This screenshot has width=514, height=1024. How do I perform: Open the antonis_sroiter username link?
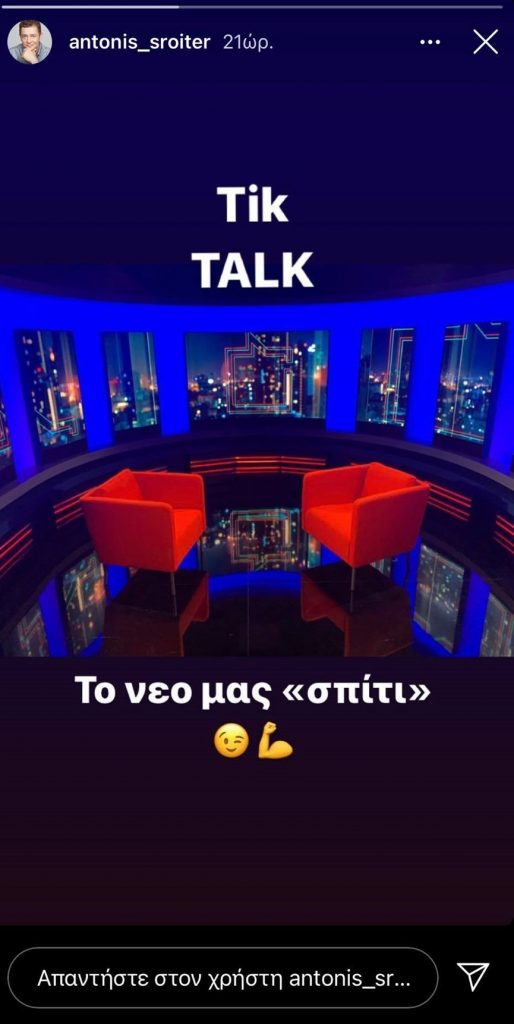(x=139, y=42)
